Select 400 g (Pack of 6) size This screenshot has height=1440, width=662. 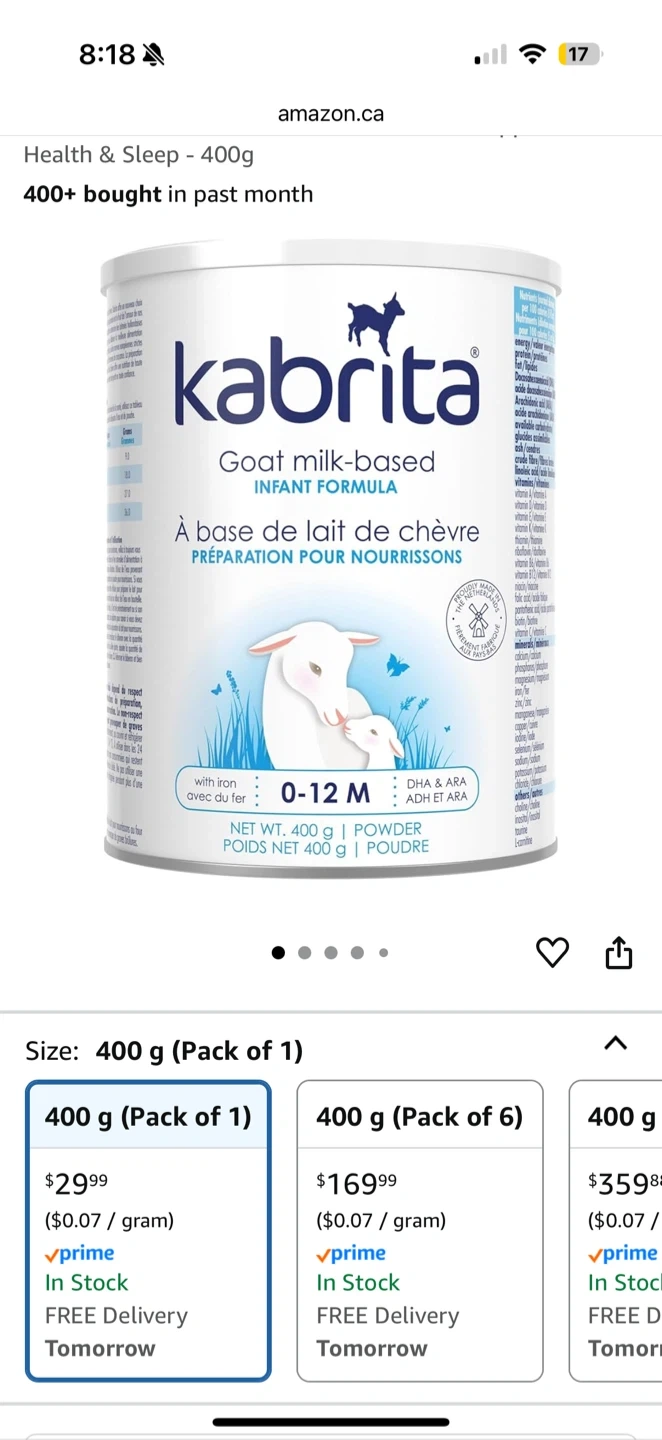tap(420, 1230)
